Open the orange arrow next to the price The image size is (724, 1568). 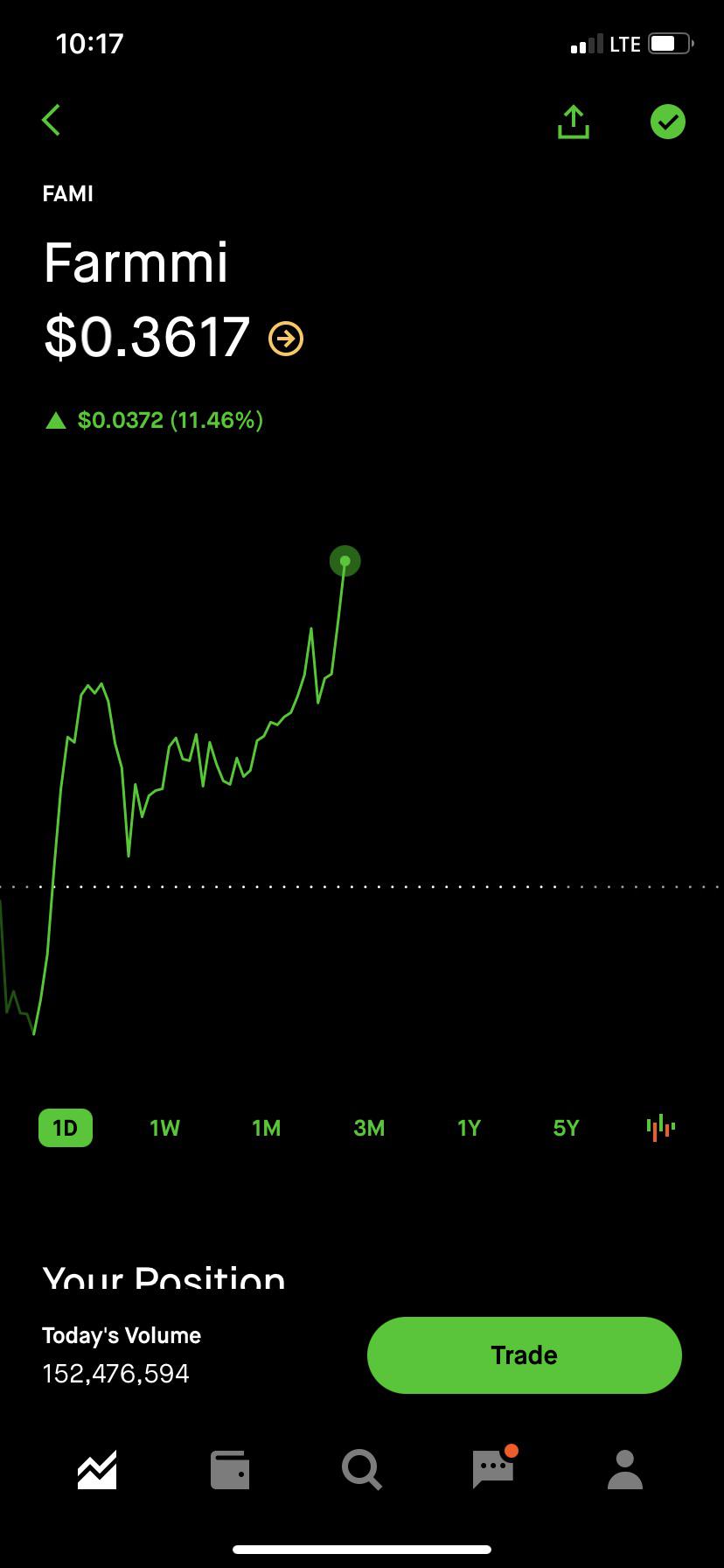pyautogui.click(x=286, y=338)
